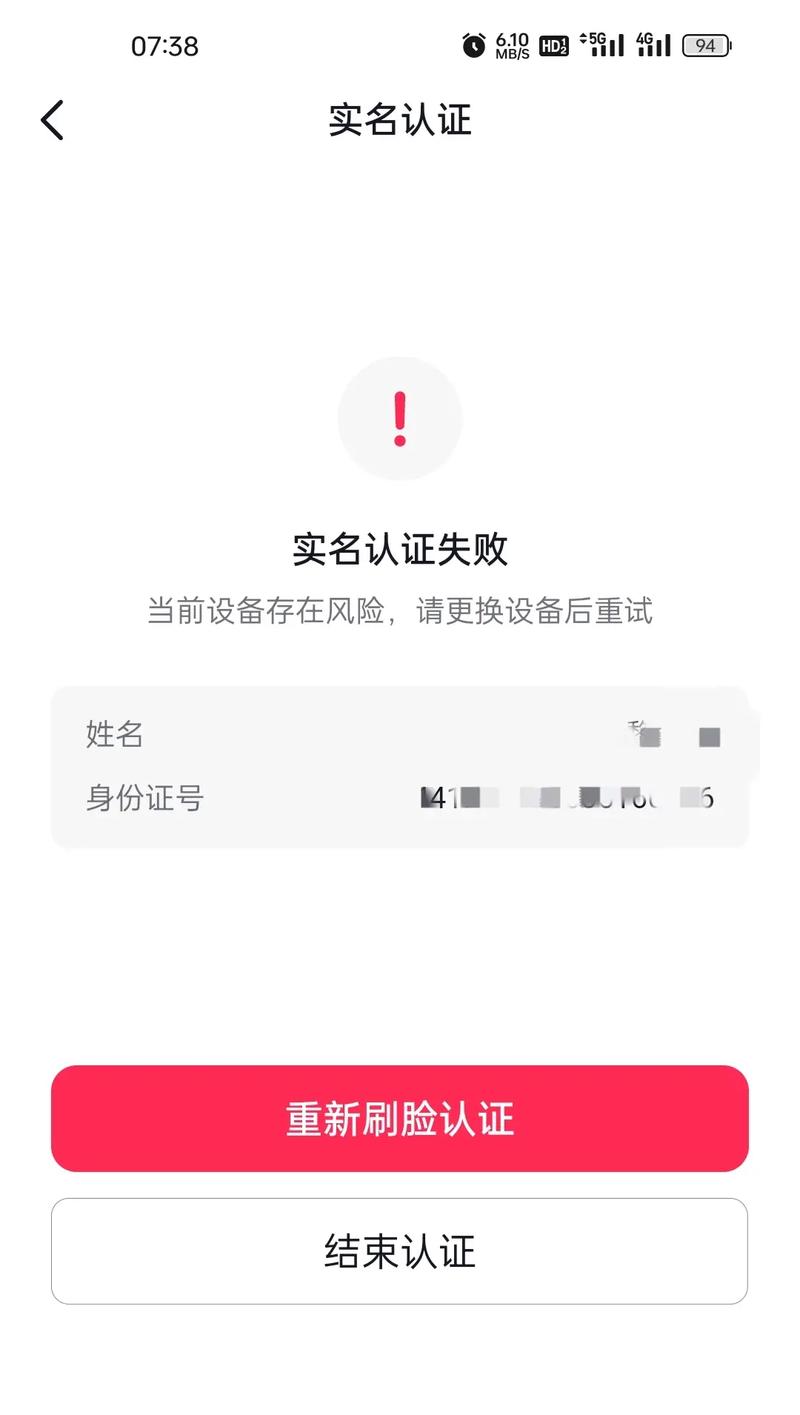Screen dimensions: 800x1415
Task: Tap the 实名认证 title text
Action: (x=400, y=119)
